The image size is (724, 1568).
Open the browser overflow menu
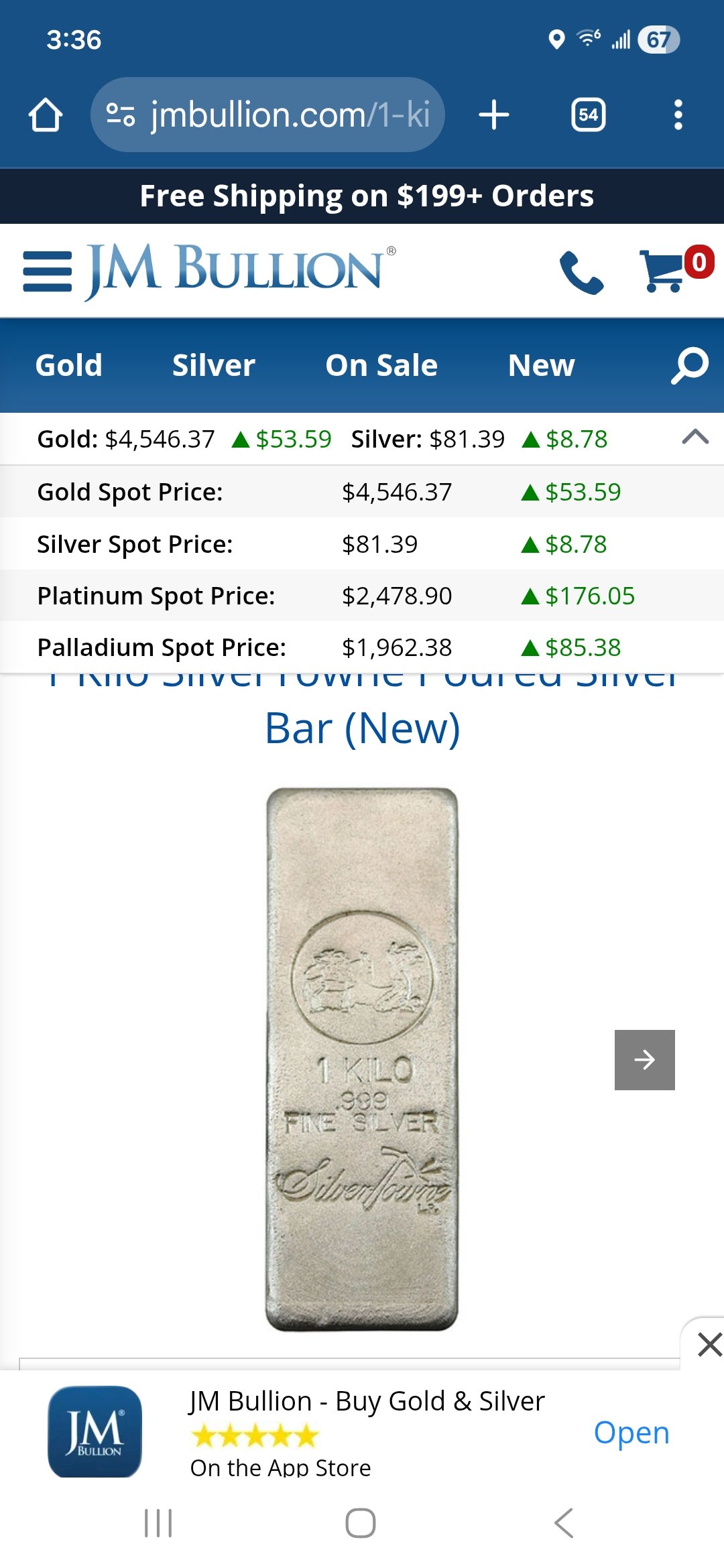[x=678, y=115]
